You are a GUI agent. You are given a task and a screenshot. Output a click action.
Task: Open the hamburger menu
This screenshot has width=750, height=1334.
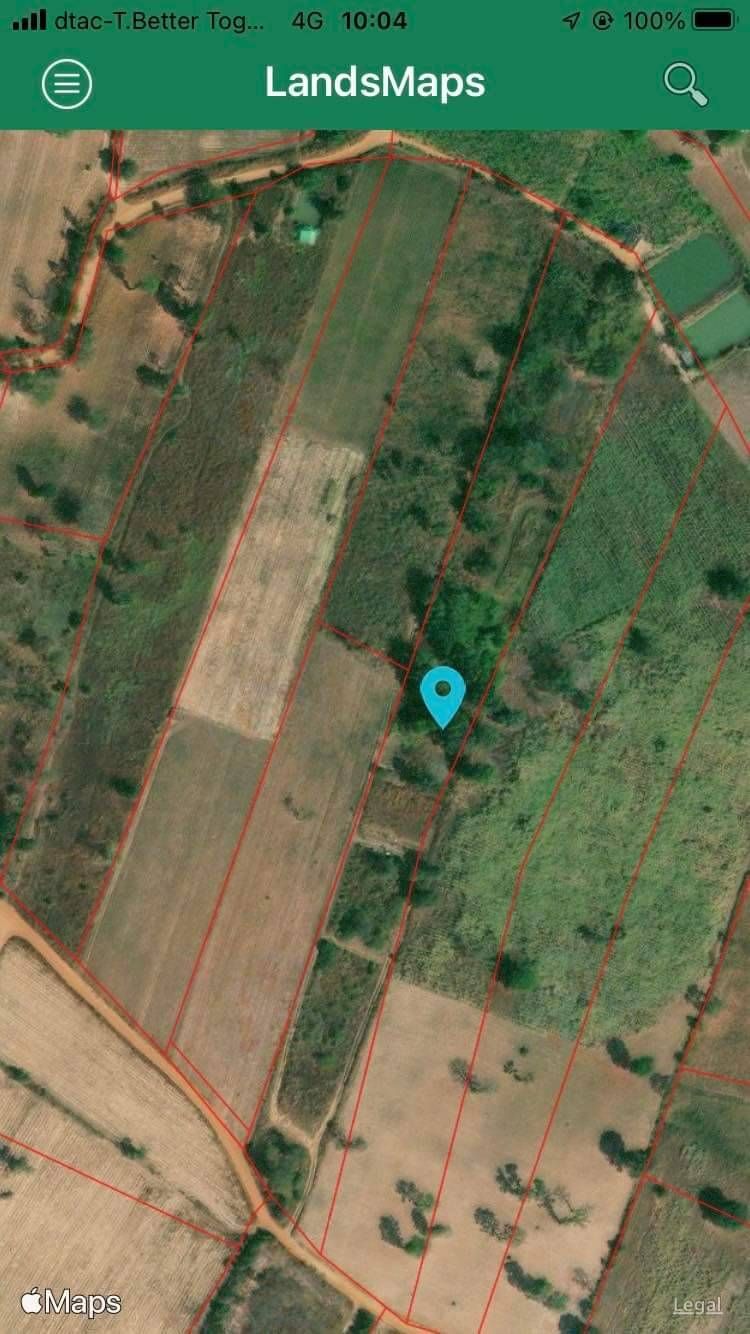(x=67, y=84)
